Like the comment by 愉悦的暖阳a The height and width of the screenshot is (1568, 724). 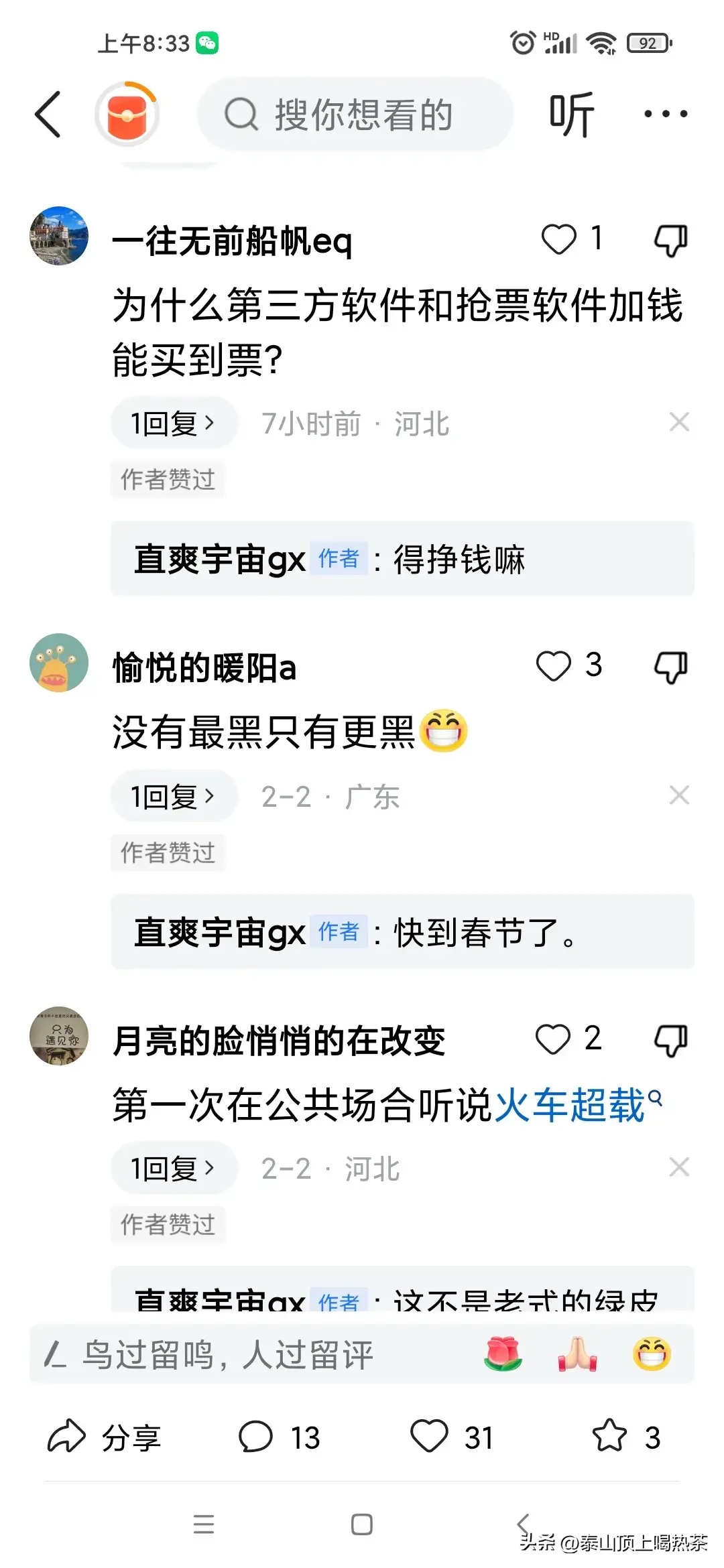coord(554,666)
